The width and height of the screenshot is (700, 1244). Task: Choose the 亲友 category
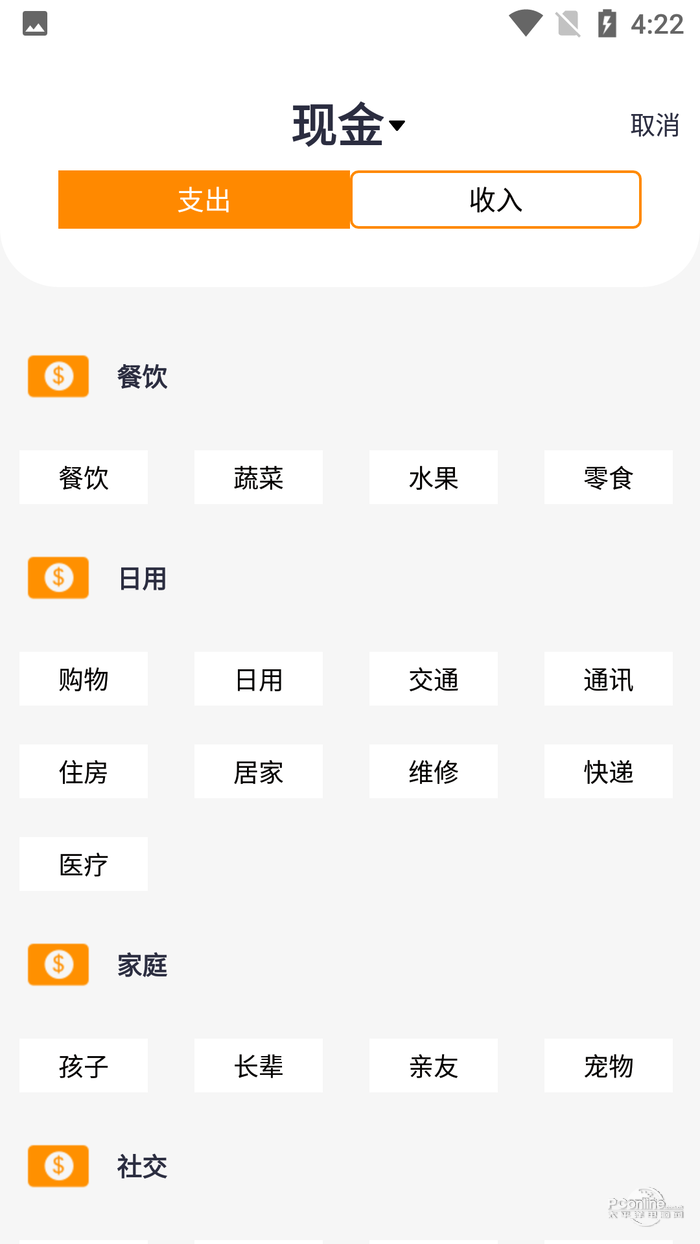coord(433,1066)
